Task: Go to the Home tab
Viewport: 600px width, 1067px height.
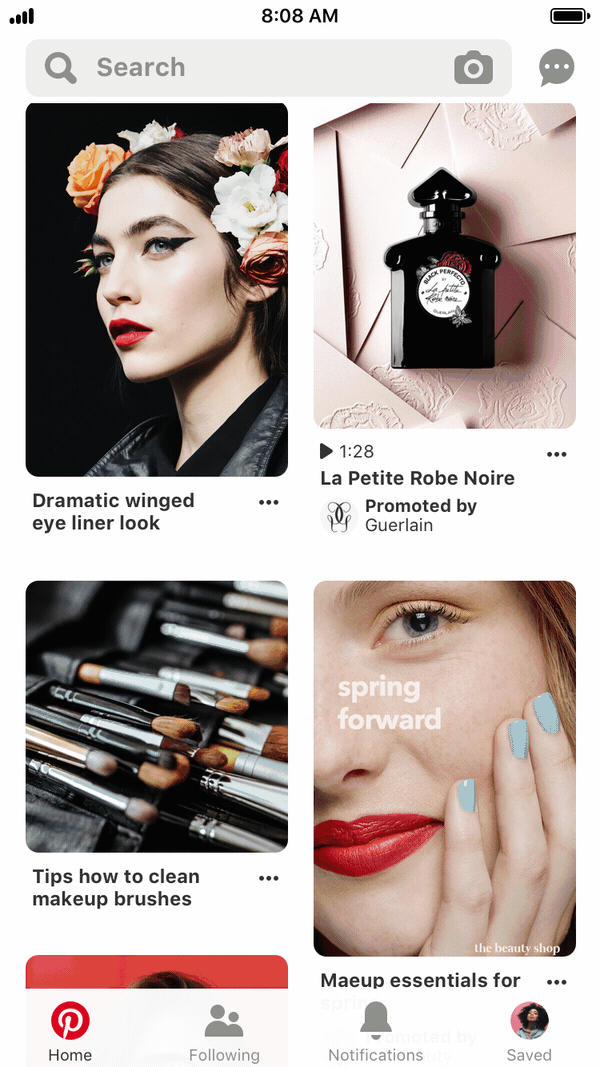Action: 70,1033
